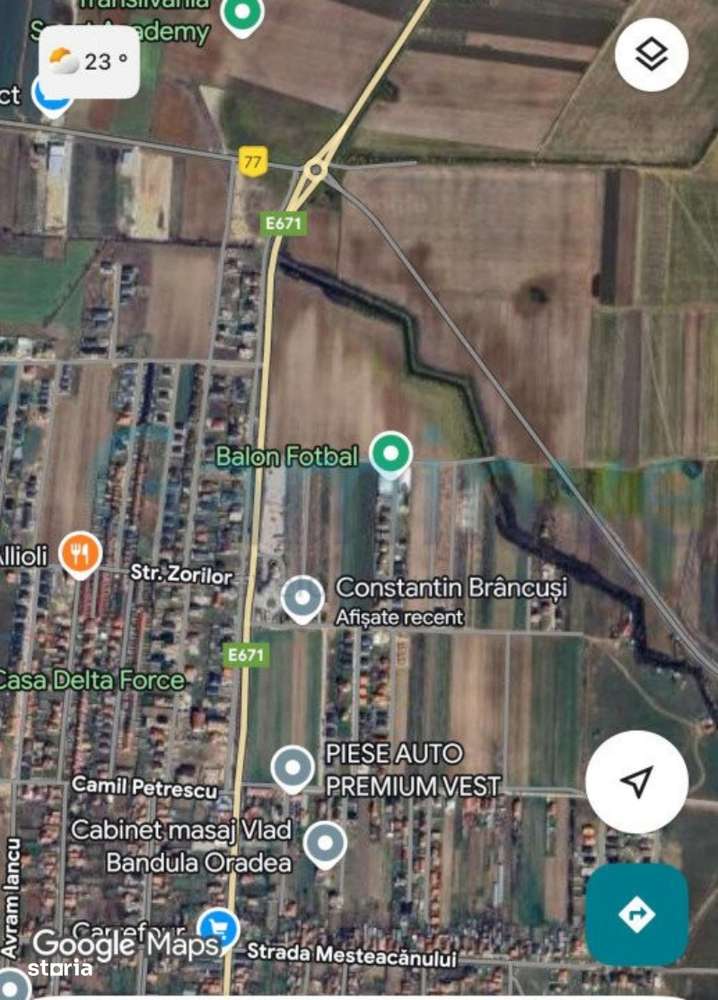This screenshot has width=718, height=1000.
Task: Open the Transilvania Sport Academy pin
Action: point(241,15)
